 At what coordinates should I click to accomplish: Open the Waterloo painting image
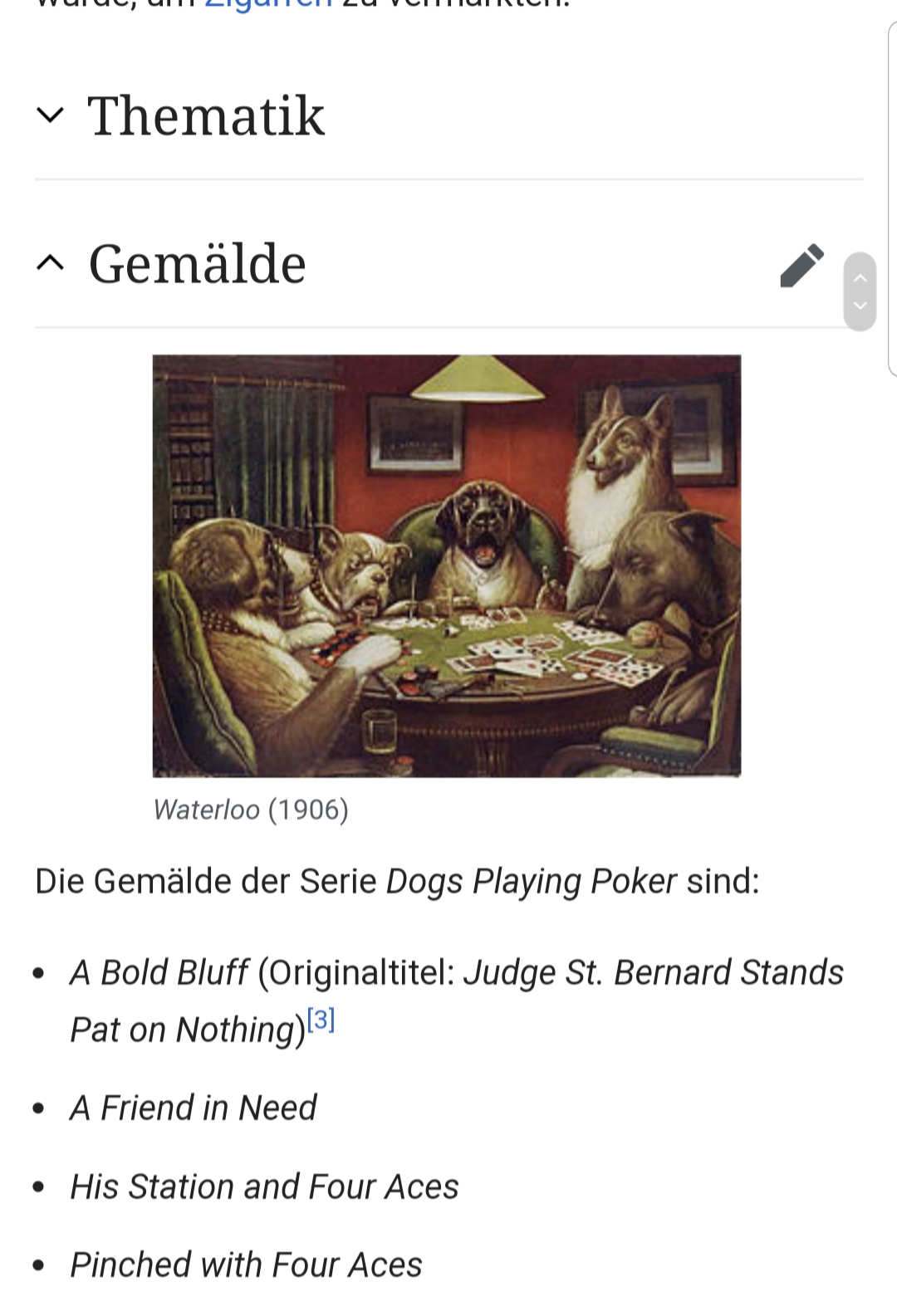point(446,565)
